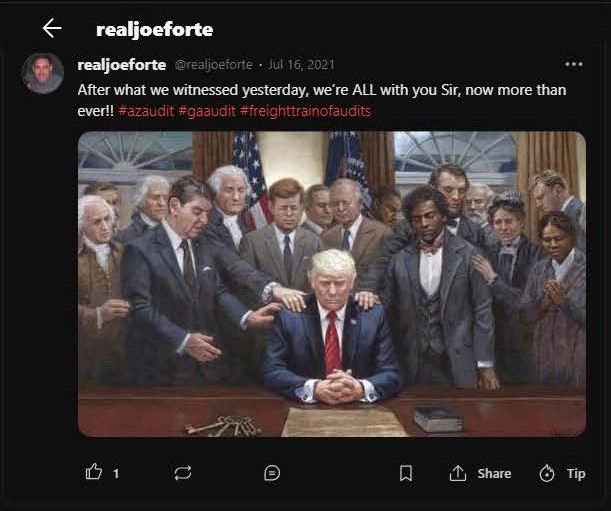Send a Tip to the author
Viewport: 611px width, 511px height.
click(561, 473)
